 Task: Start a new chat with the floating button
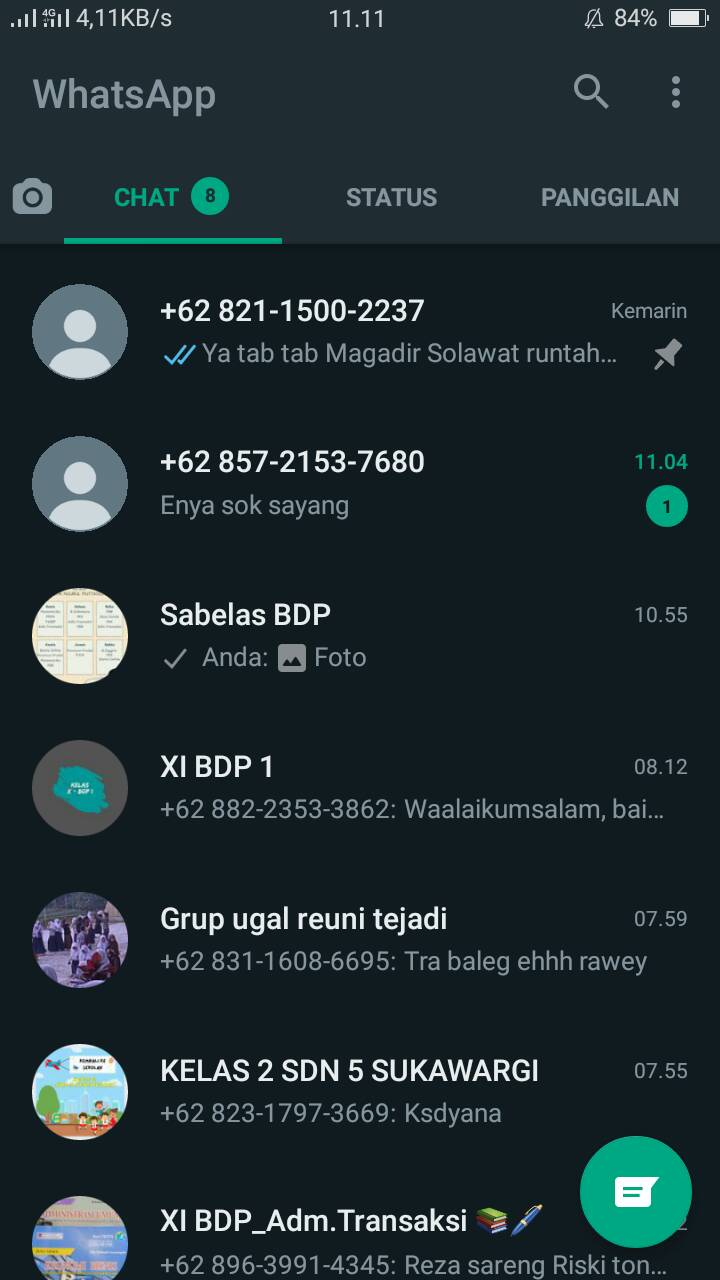[636, 1192]
